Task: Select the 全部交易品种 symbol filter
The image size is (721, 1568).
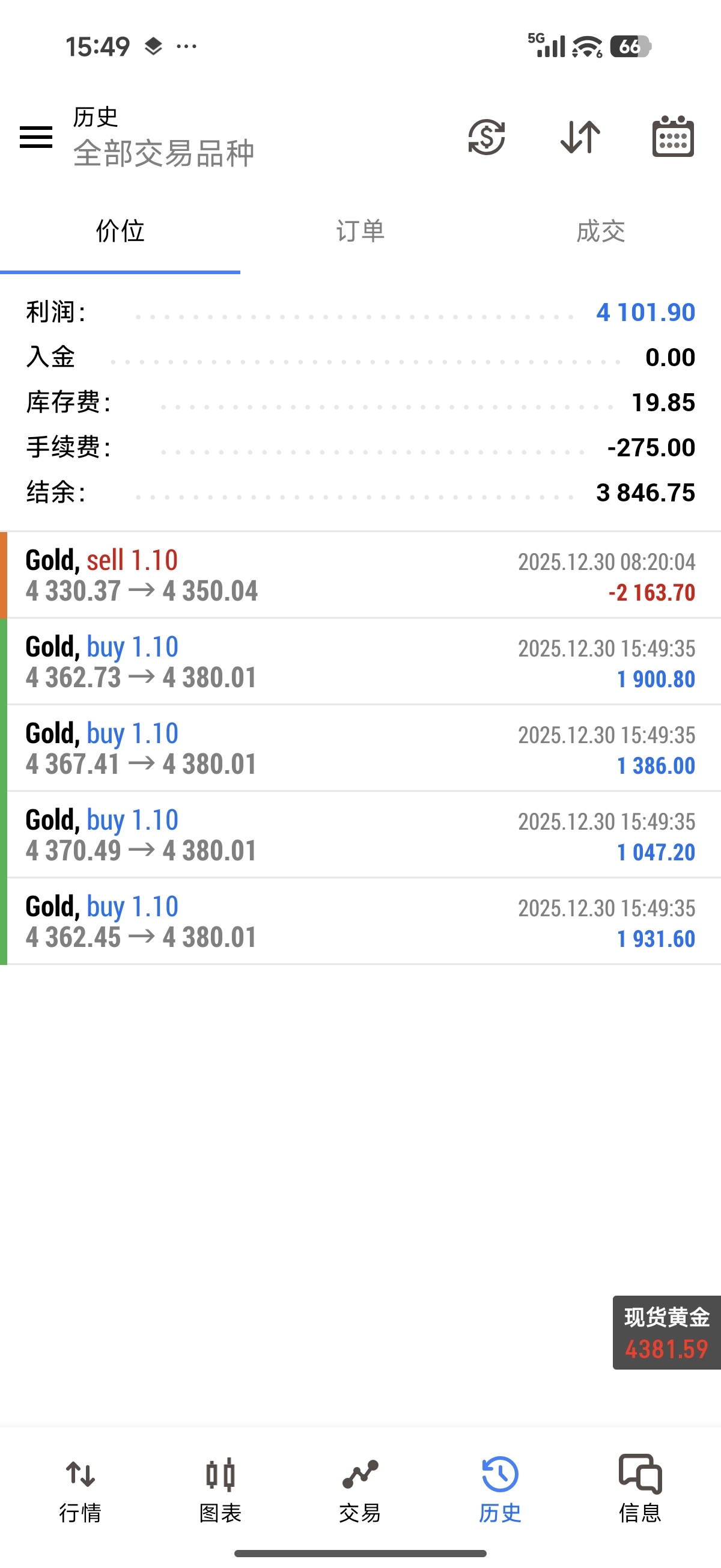Action: (x=163, y=153)
